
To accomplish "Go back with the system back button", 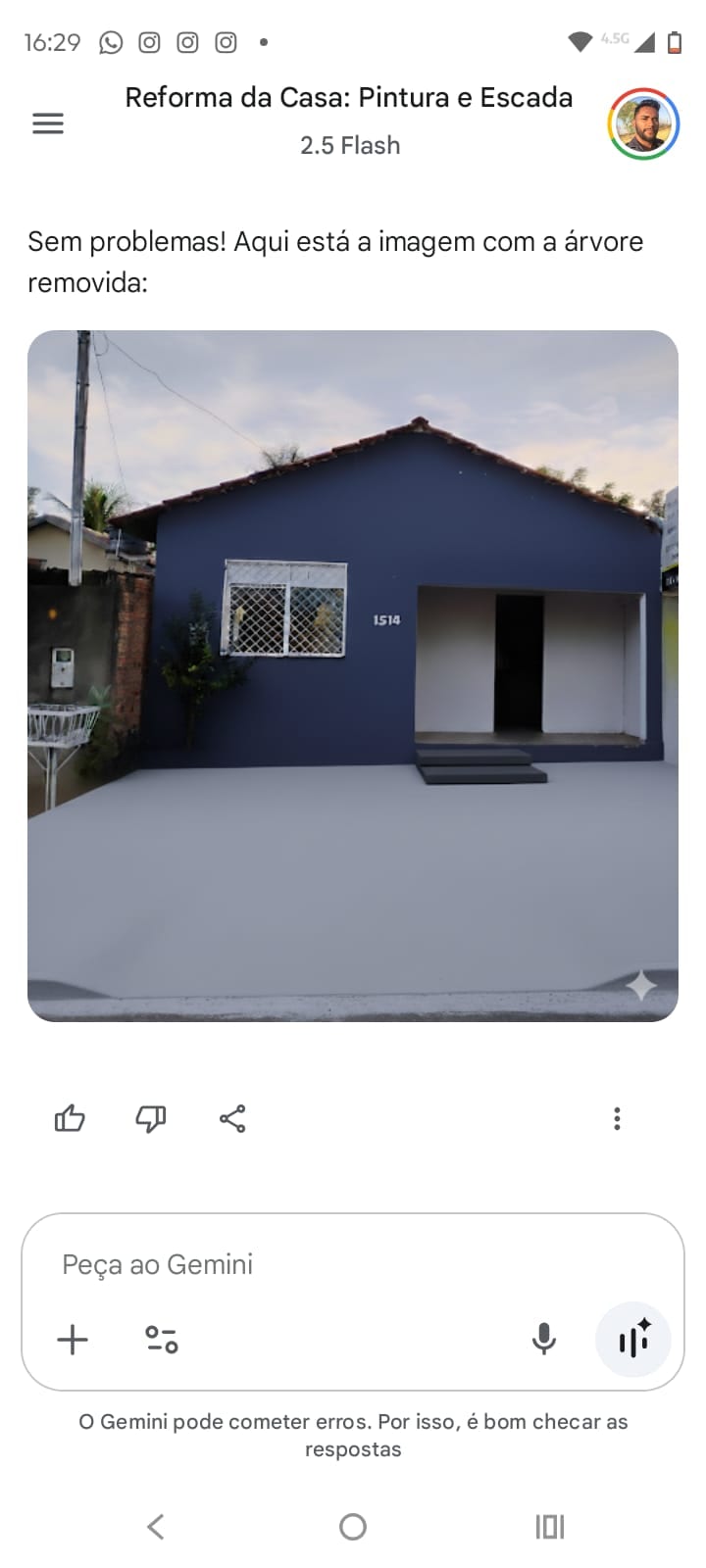I will pos(156,1526).
